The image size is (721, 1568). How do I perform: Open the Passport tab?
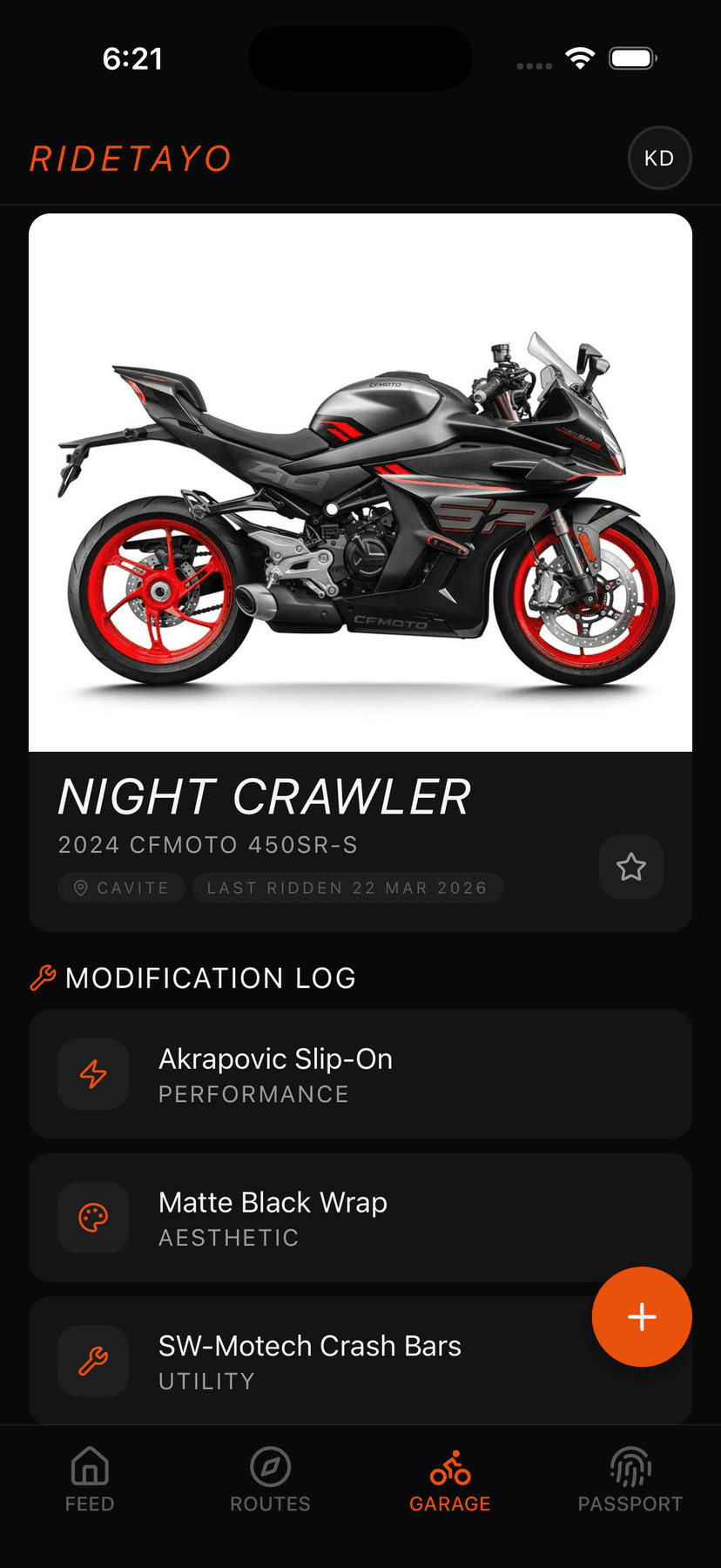tap(630, 1480)
